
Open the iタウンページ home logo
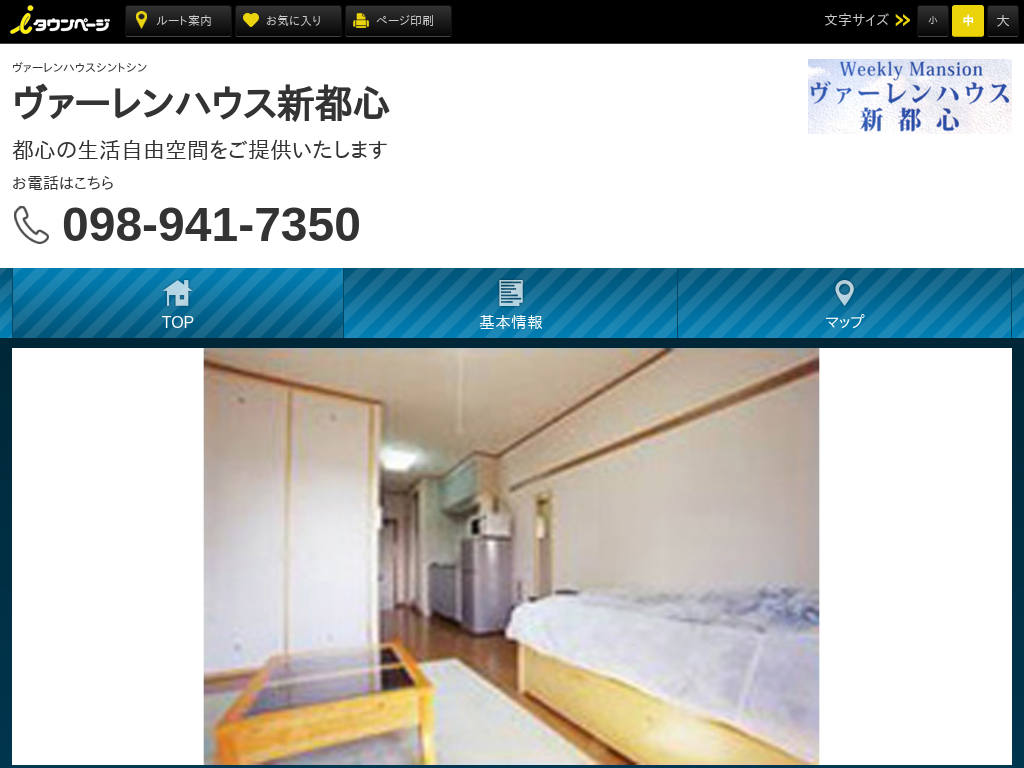(x=60, y=20)
